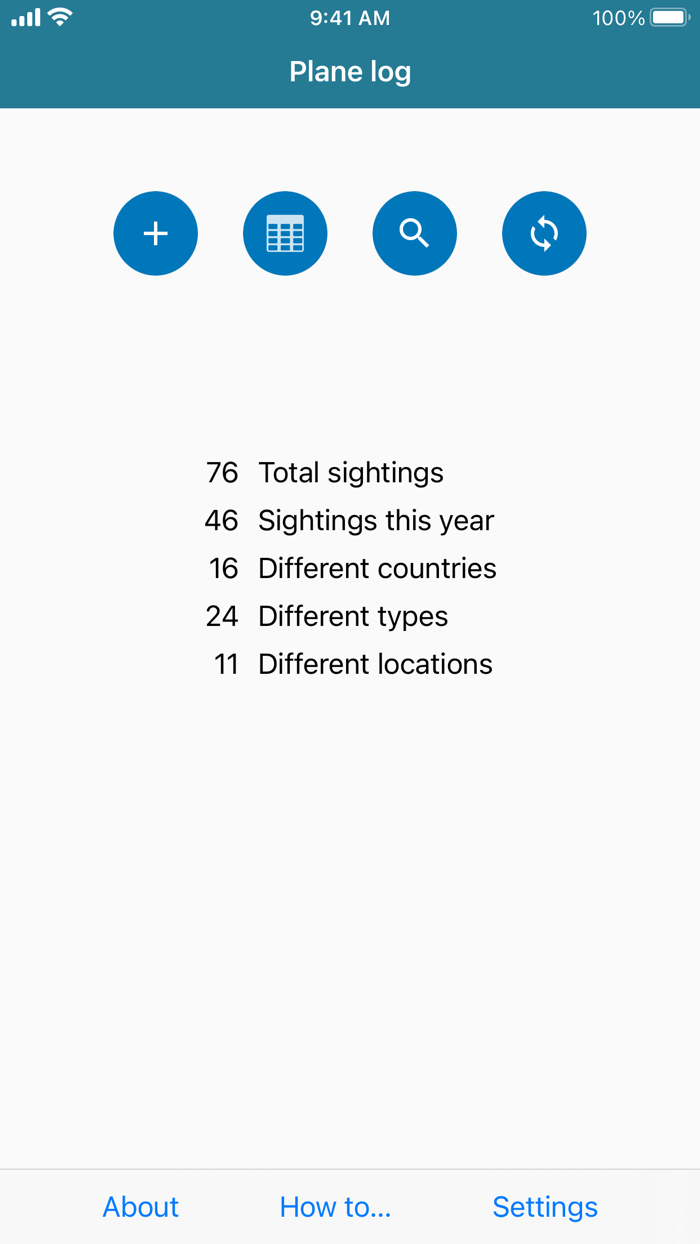View the How to... guide

click(335, 1207)
